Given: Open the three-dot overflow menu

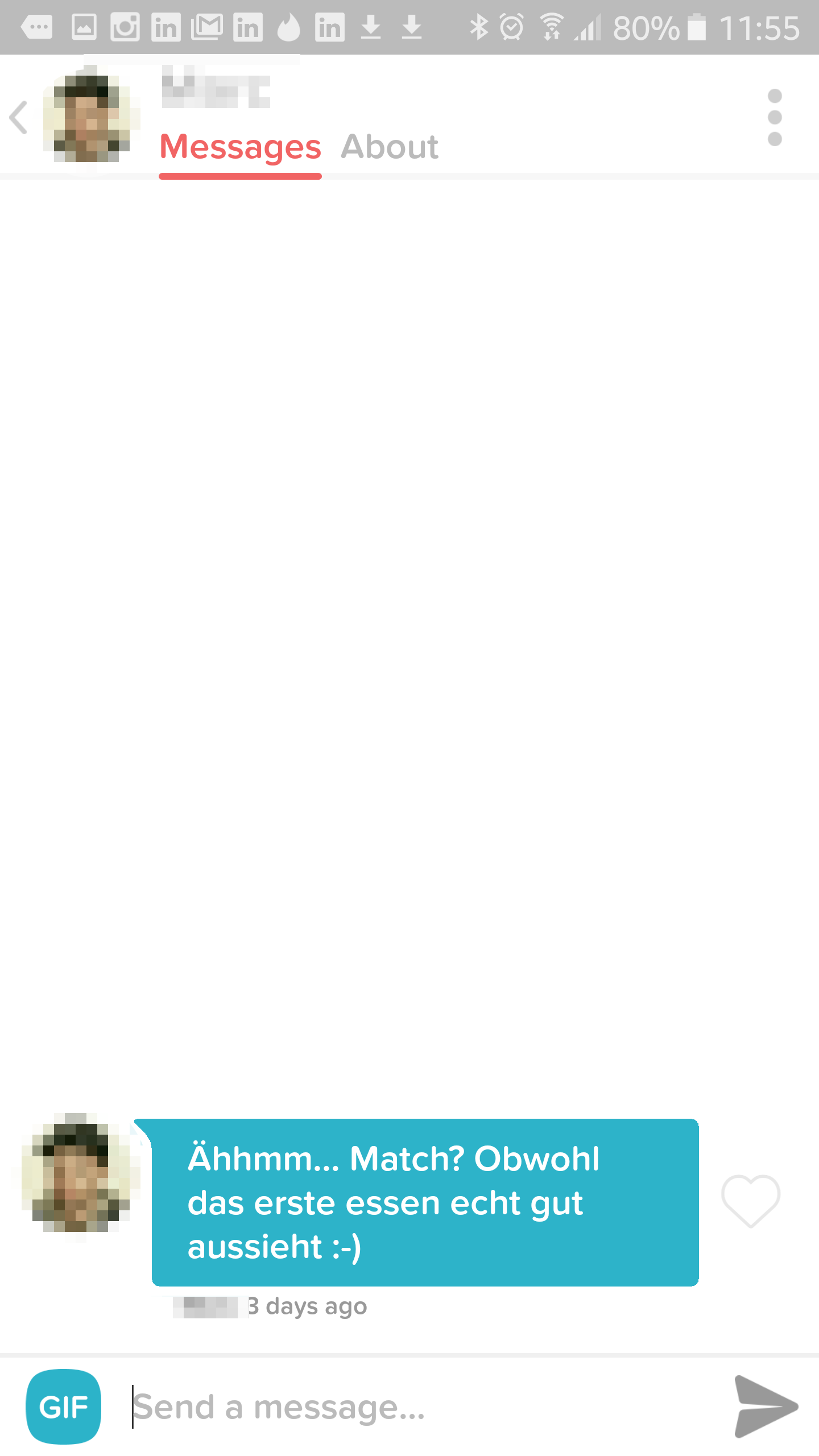Looking at the screenshot, I should pos(774,117).
